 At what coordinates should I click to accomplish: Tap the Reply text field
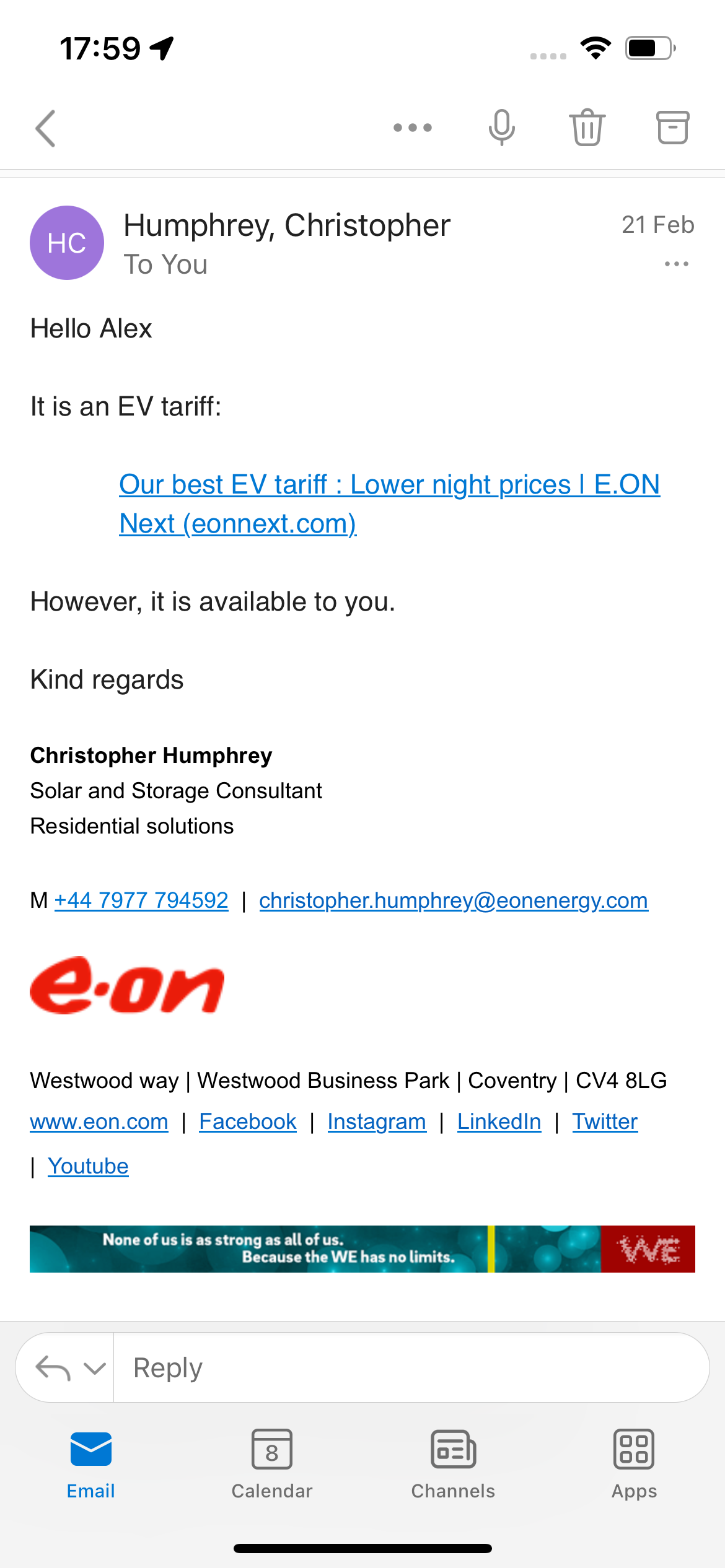411,1367
